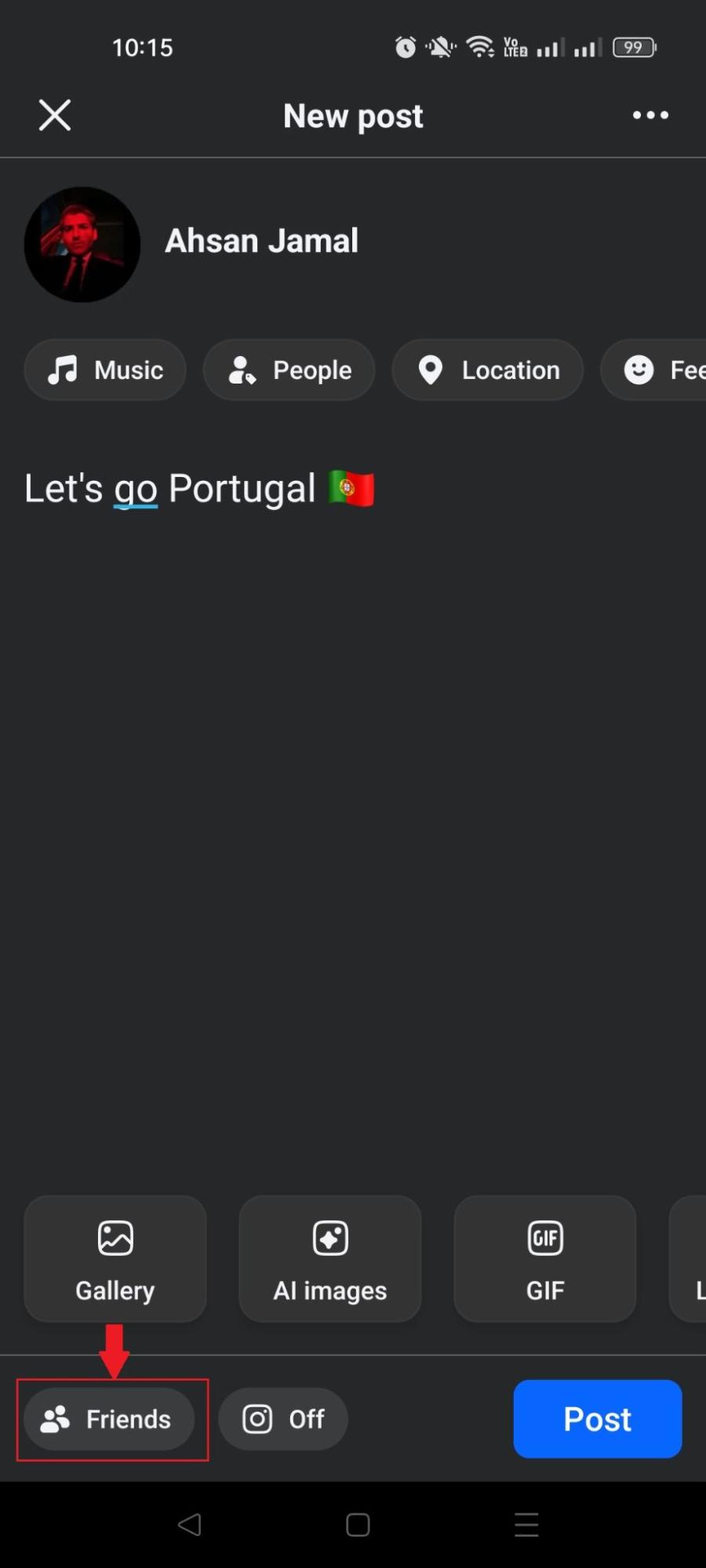Tap the three-dot overflow menu
Viewport: 706px width, 1568px height.
(650, 115)
